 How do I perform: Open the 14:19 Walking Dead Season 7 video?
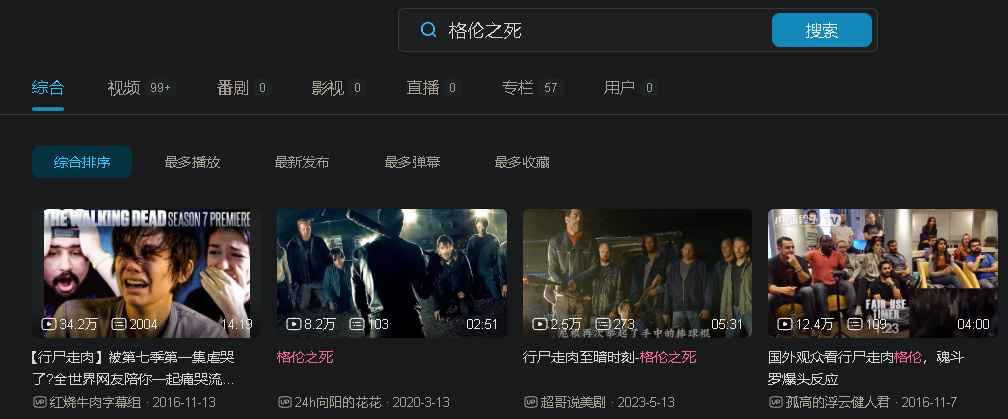click(x=146, y=273)
